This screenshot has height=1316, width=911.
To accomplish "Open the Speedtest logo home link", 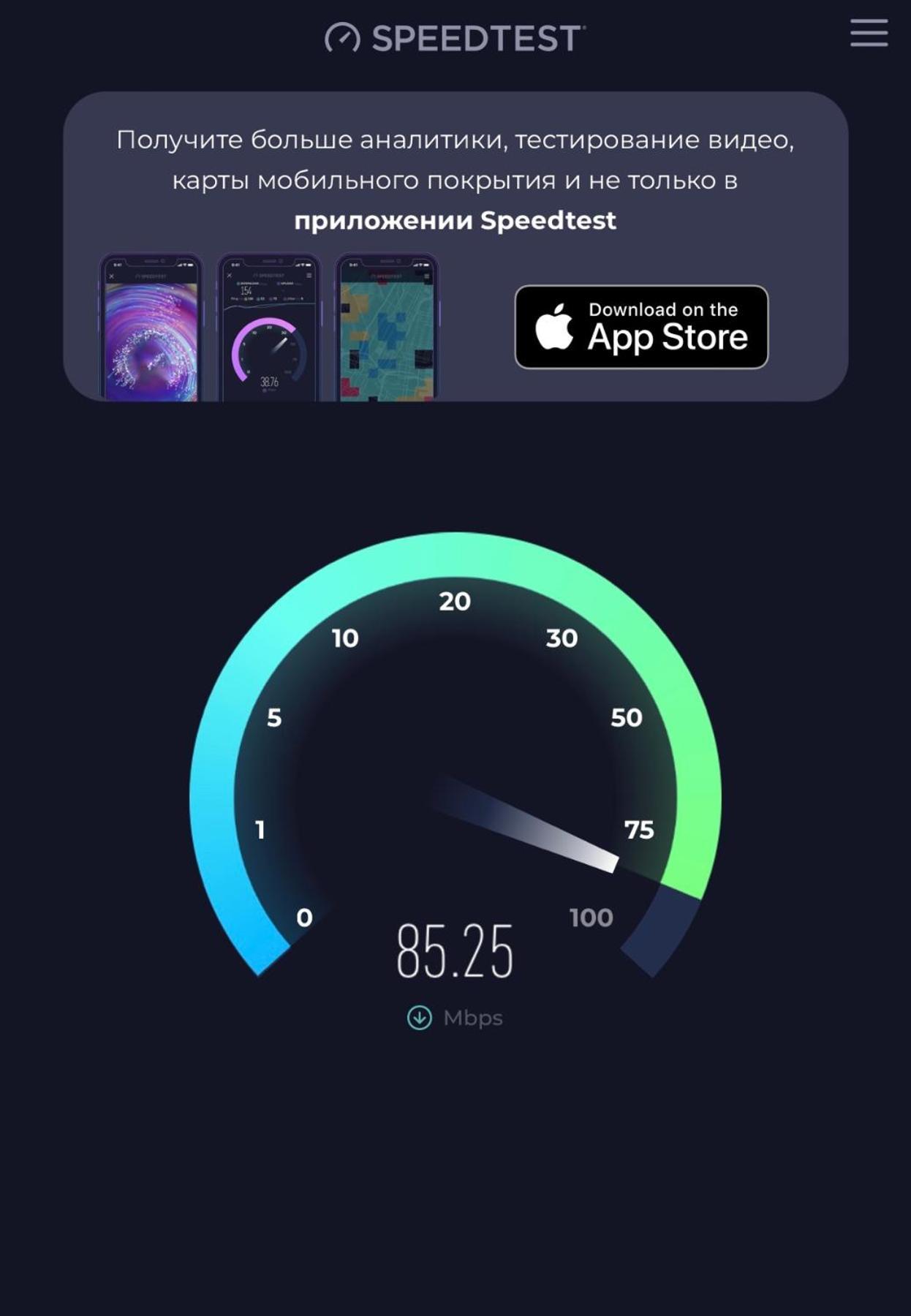I will point(455,38).
